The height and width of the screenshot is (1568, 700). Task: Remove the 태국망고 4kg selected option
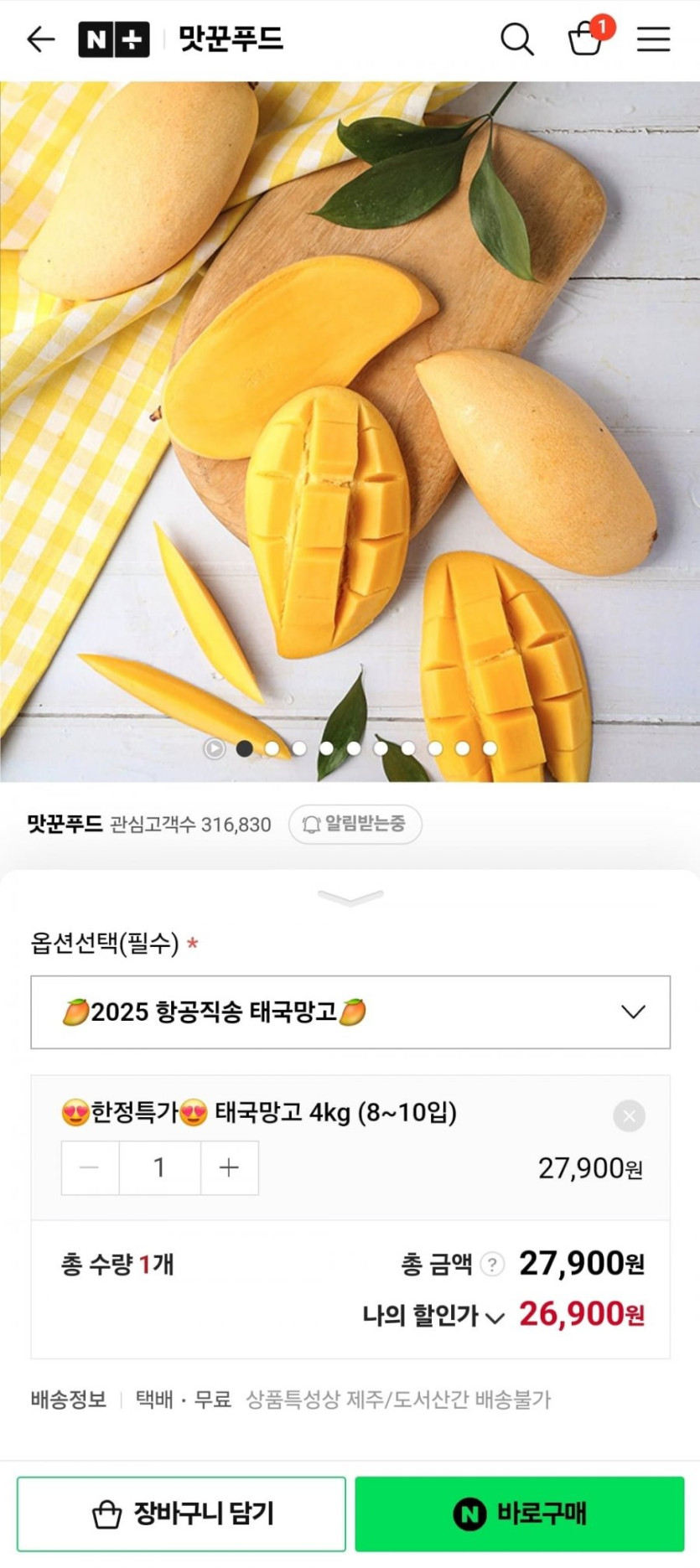click(x=629, y=1115)
